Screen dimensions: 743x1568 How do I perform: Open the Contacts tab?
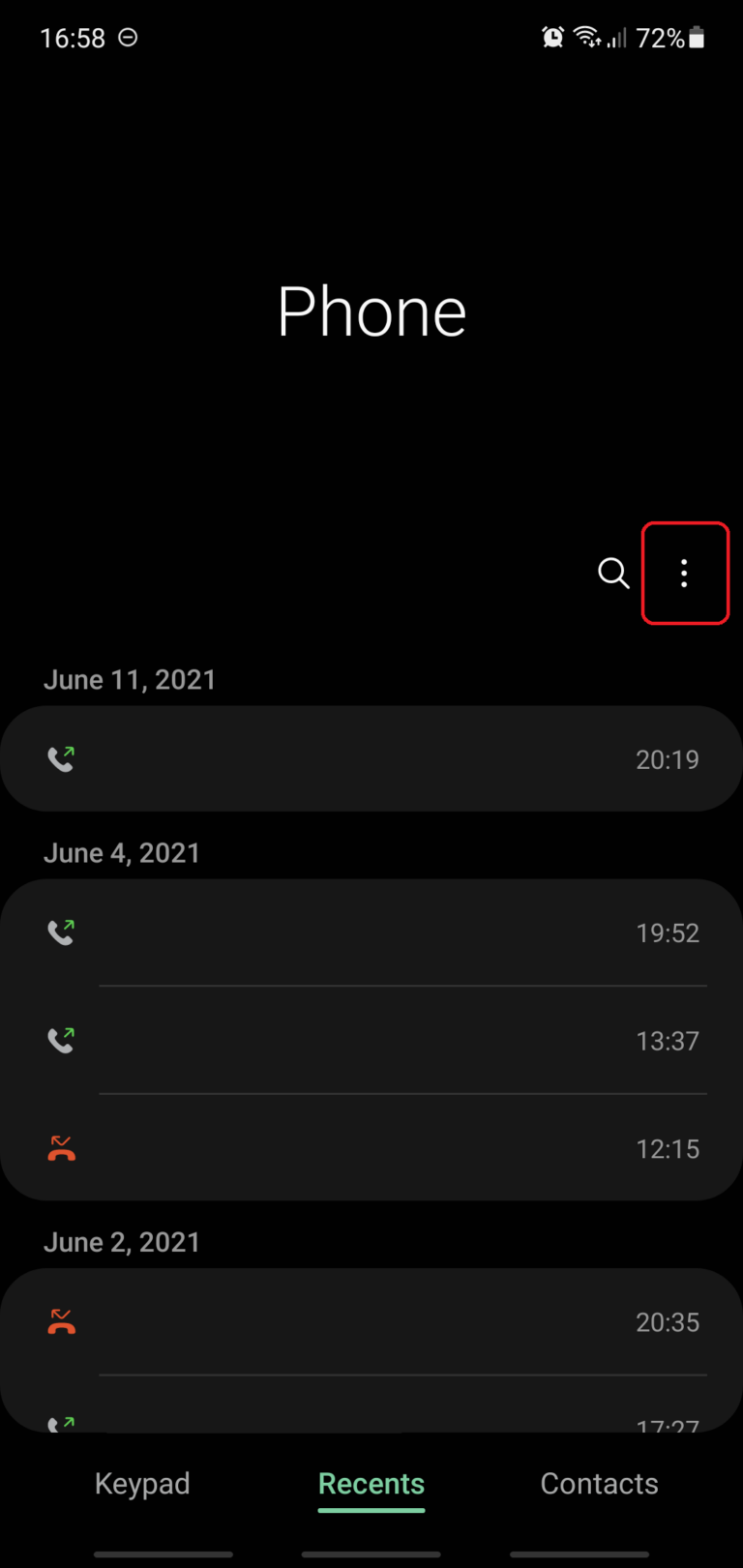click(599, 1483)
